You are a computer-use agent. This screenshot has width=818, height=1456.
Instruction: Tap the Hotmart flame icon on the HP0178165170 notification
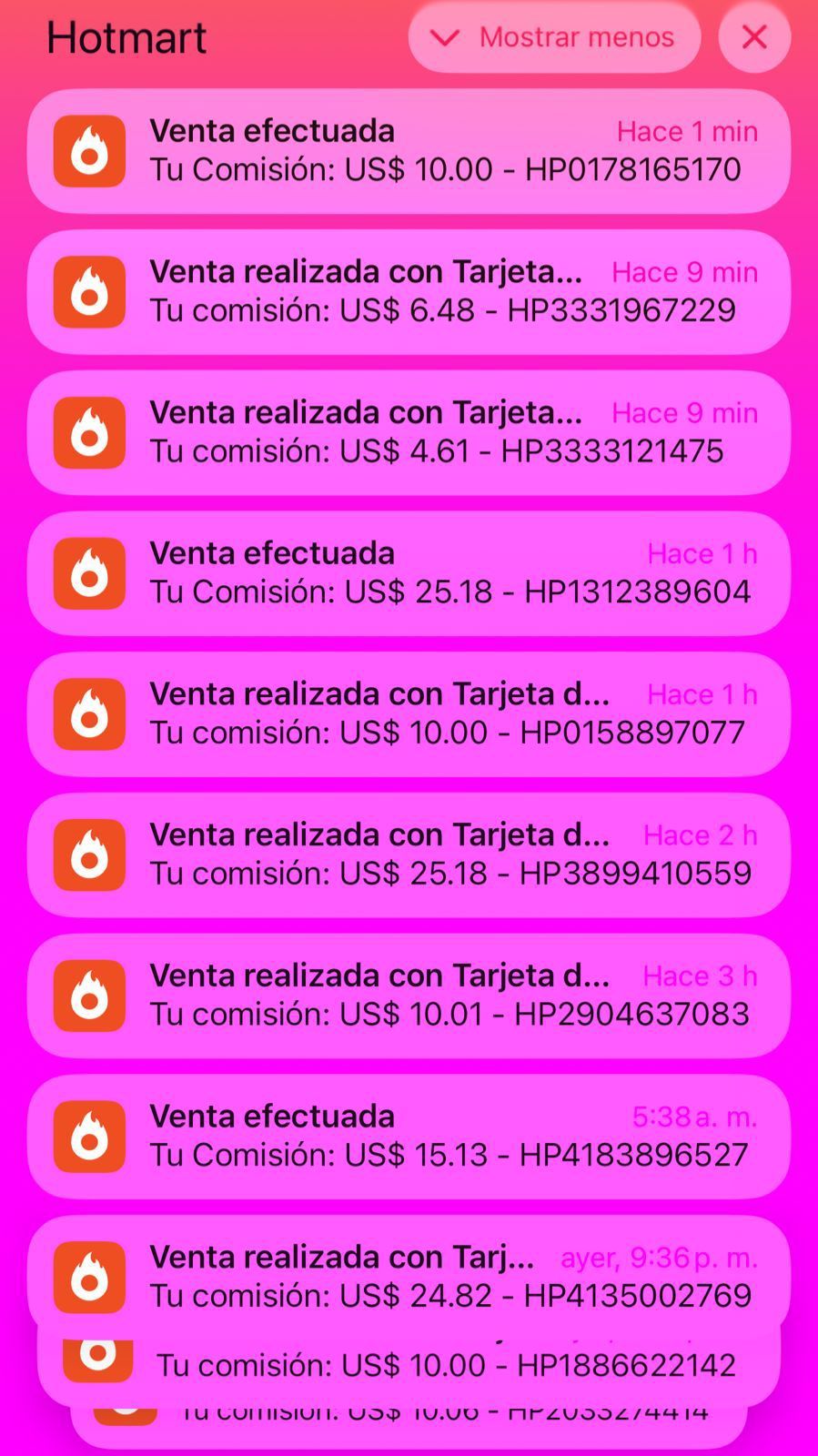tap(88, 152)
